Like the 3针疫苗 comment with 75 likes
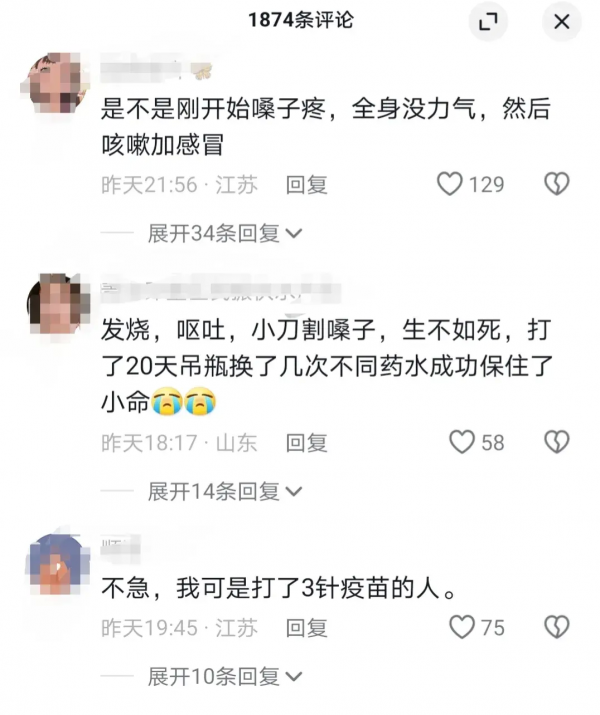Image resolution: width=600 pixels, height=715 pixels. [x=461, y=628]
